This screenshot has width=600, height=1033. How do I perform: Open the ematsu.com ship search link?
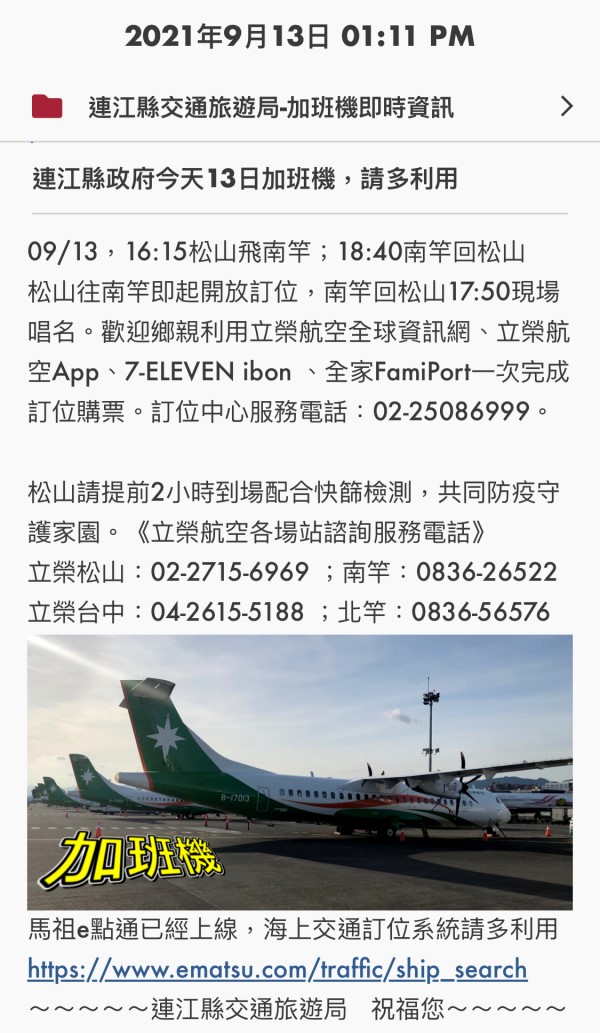click(277, 969)
